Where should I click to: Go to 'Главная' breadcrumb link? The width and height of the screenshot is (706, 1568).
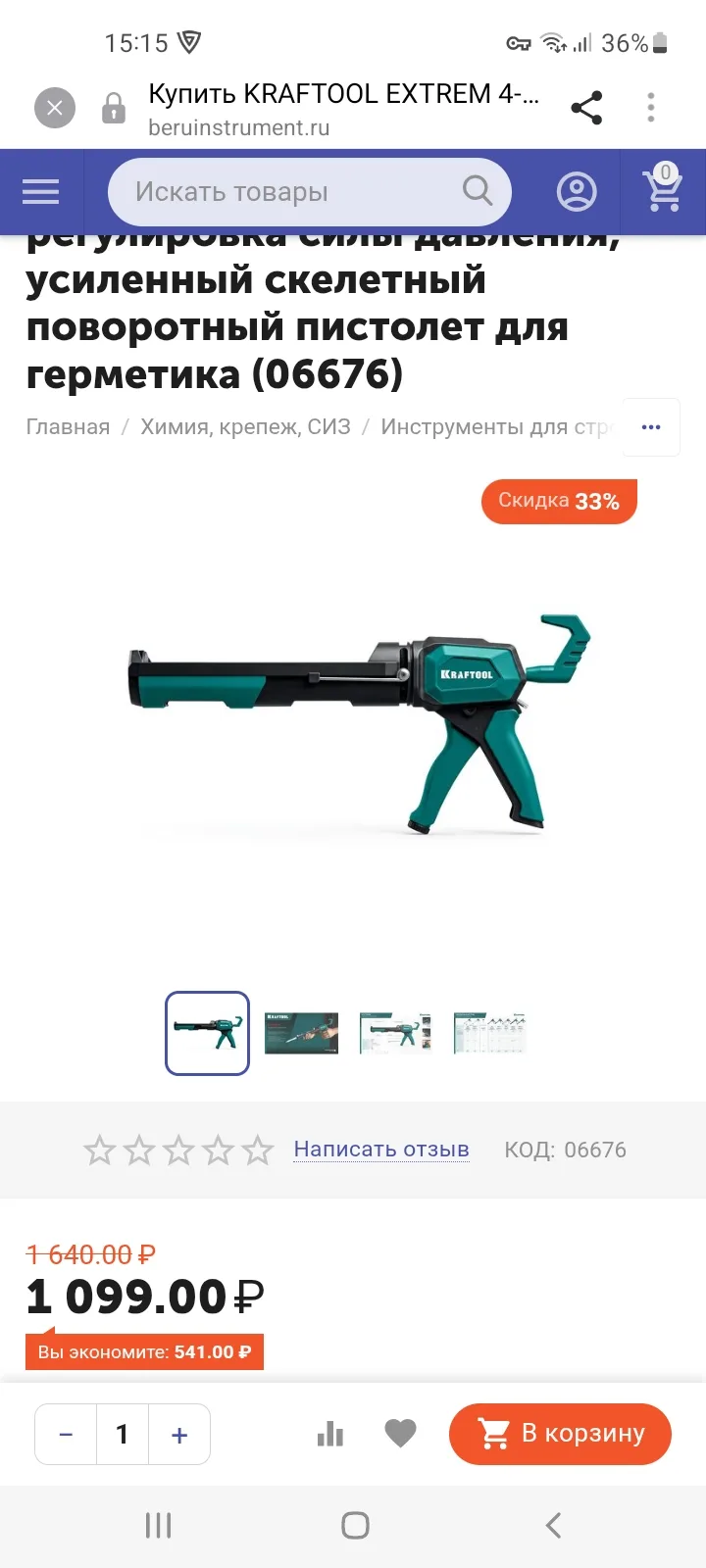[68, 427]
